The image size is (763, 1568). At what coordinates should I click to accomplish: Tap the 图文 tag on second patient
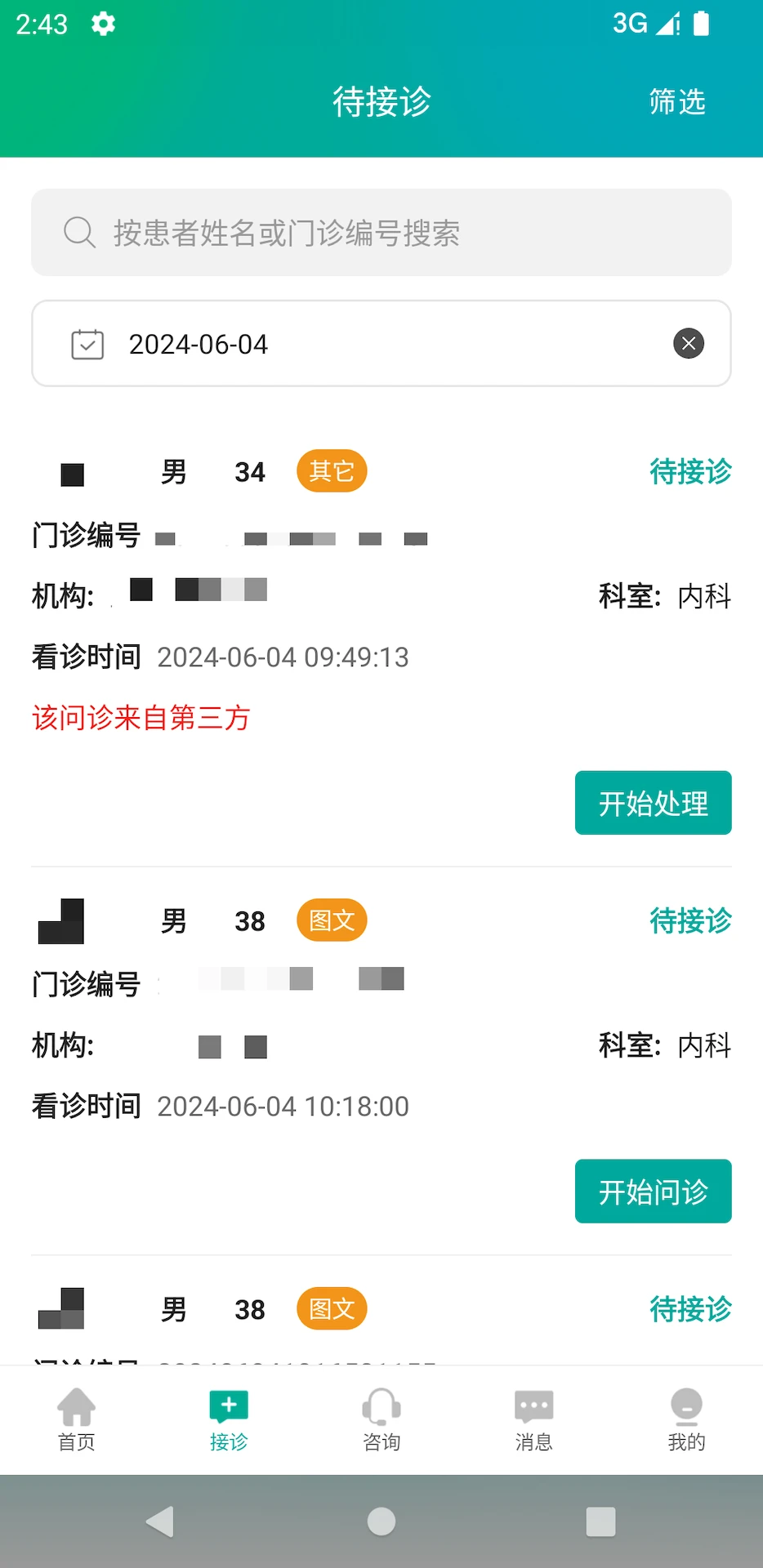(x=330, y=920)
